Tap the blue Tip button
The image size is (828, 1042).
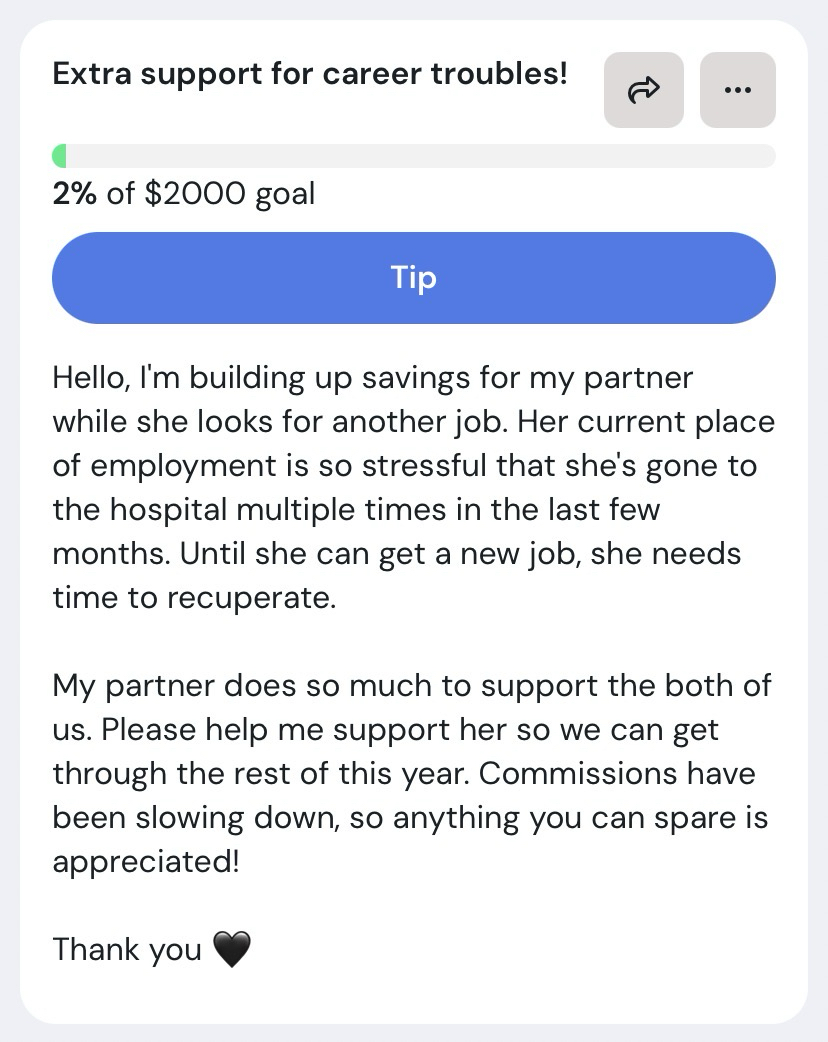pyautogui.click(x=413, y=277)
